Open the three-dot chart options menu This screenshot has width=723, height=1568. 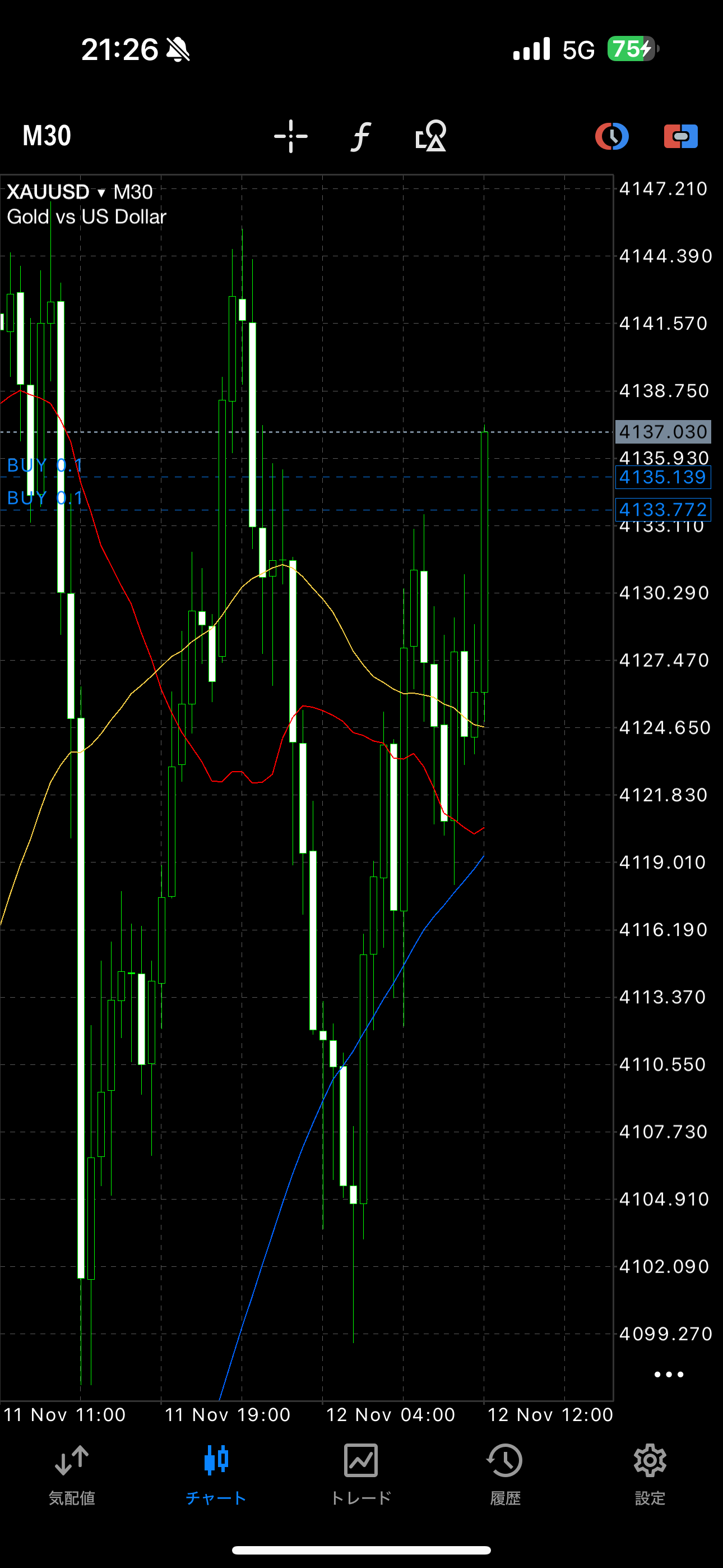(x=668, y=1375)
